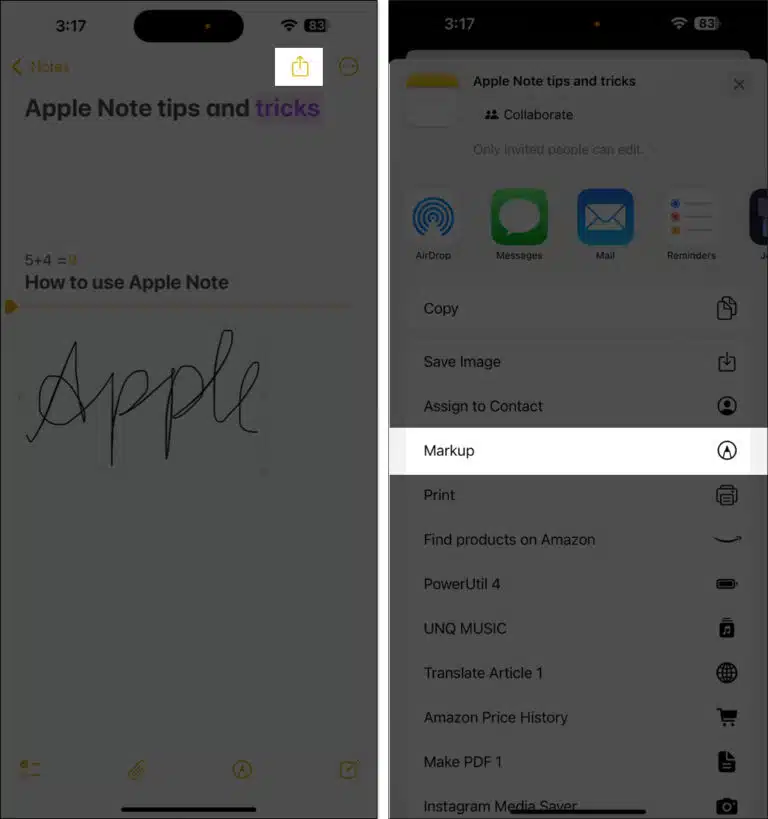Run the Make PDF 1 shortcut
768x819 pixels.
pos(578,762)
